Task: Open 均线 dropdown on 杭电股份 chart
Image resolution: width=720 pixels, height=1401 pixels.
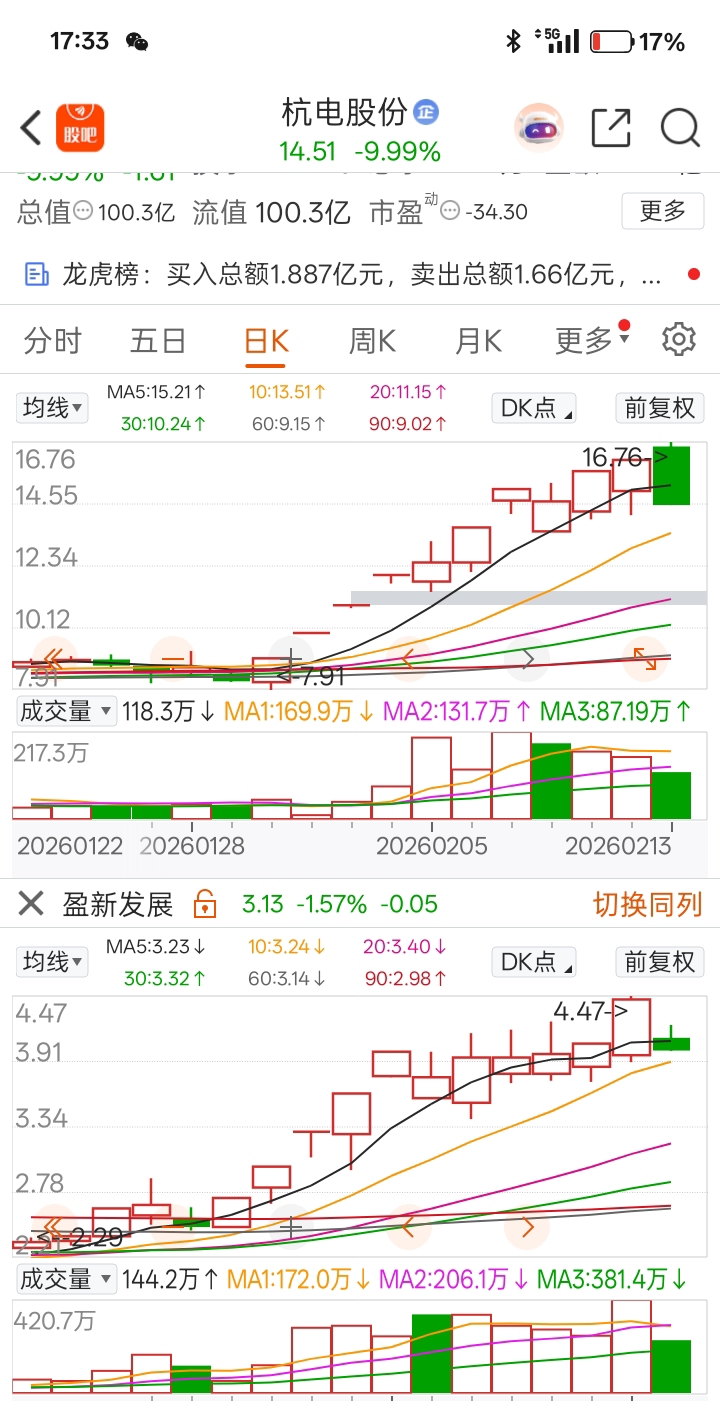Action: pyautogui.click(x=51, y=408)
